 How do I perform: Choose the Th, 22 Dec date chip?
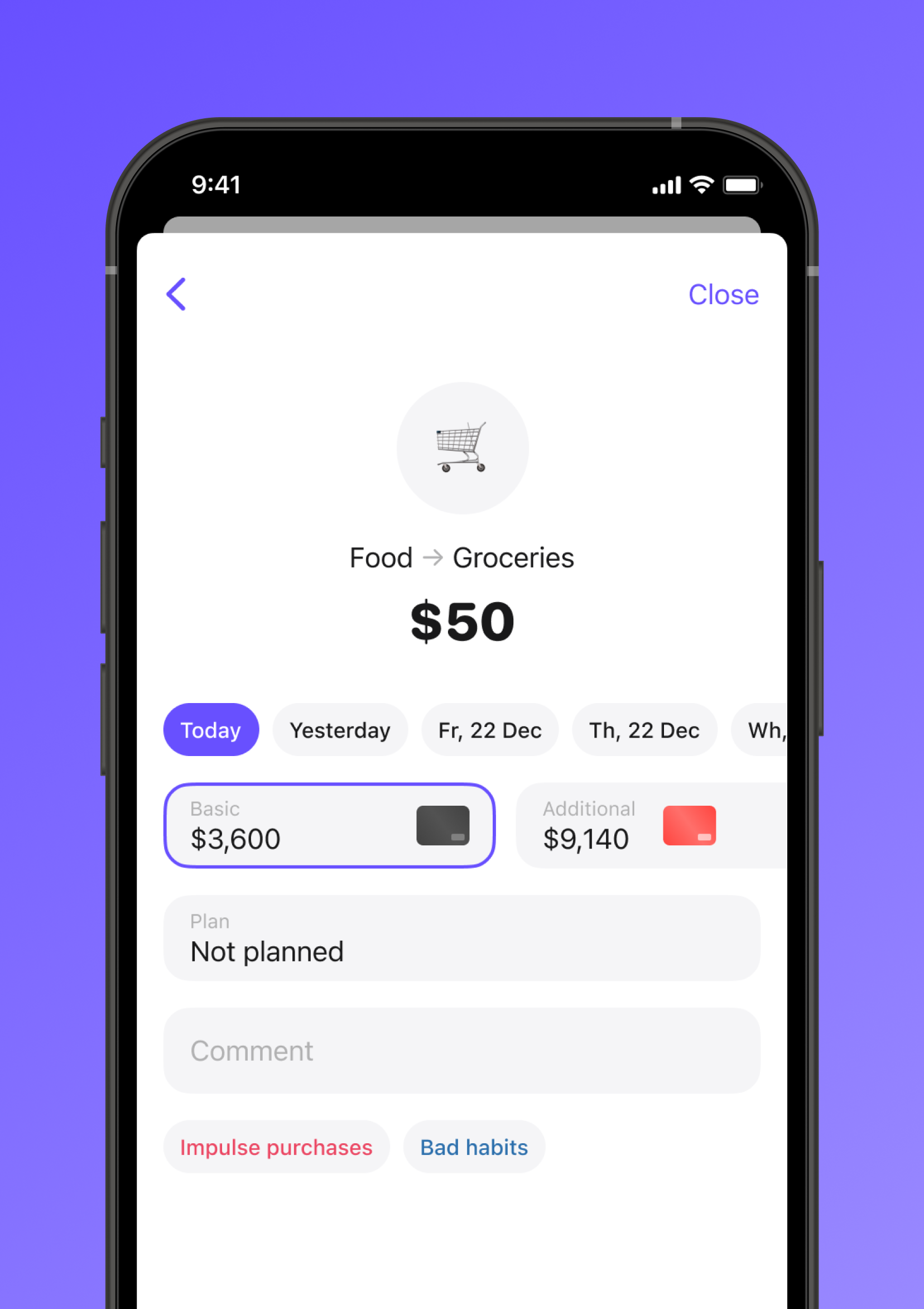(x=643, y=730)
